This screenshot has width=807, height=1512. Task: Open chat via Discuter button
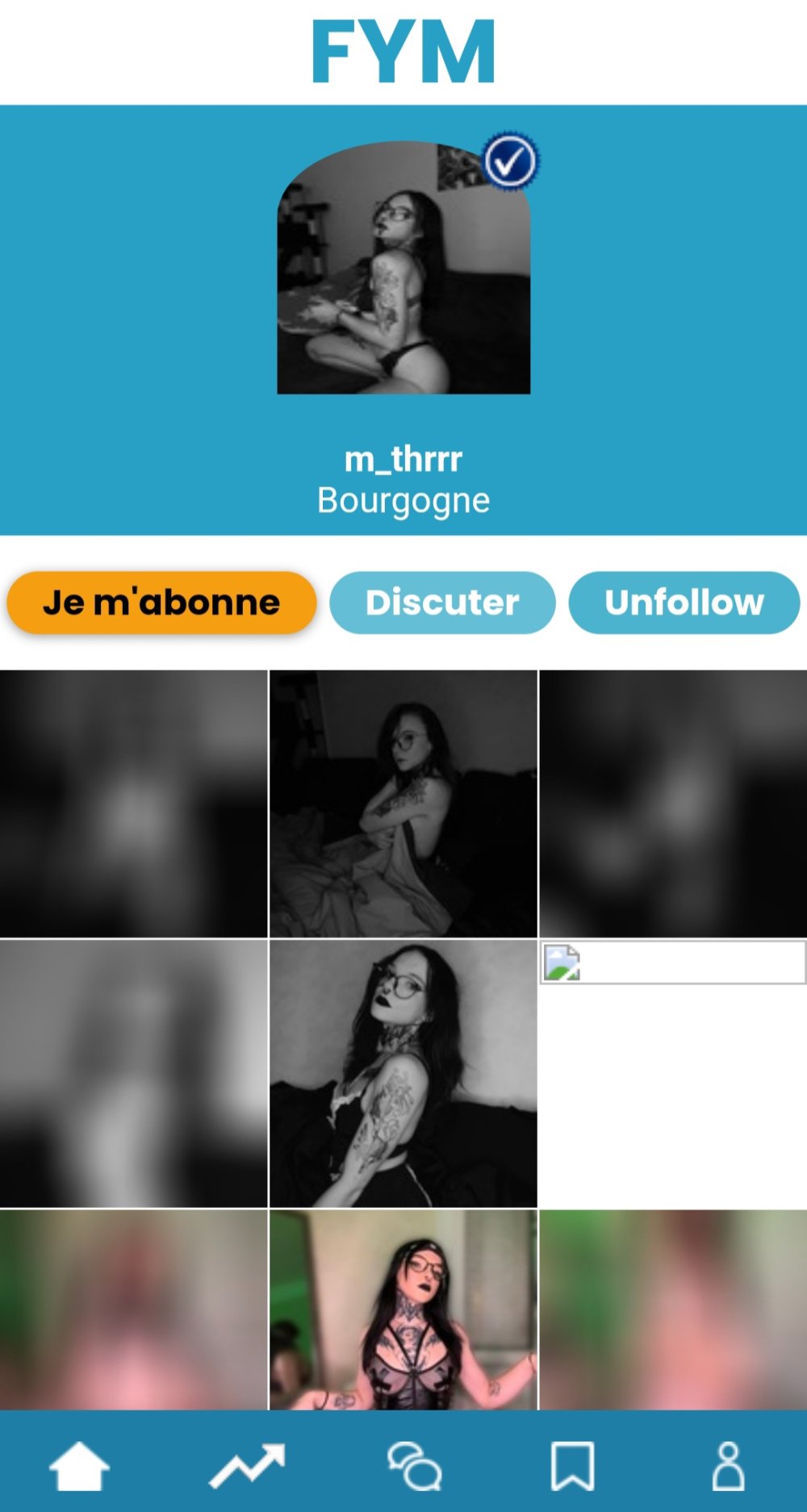(442, 603)
